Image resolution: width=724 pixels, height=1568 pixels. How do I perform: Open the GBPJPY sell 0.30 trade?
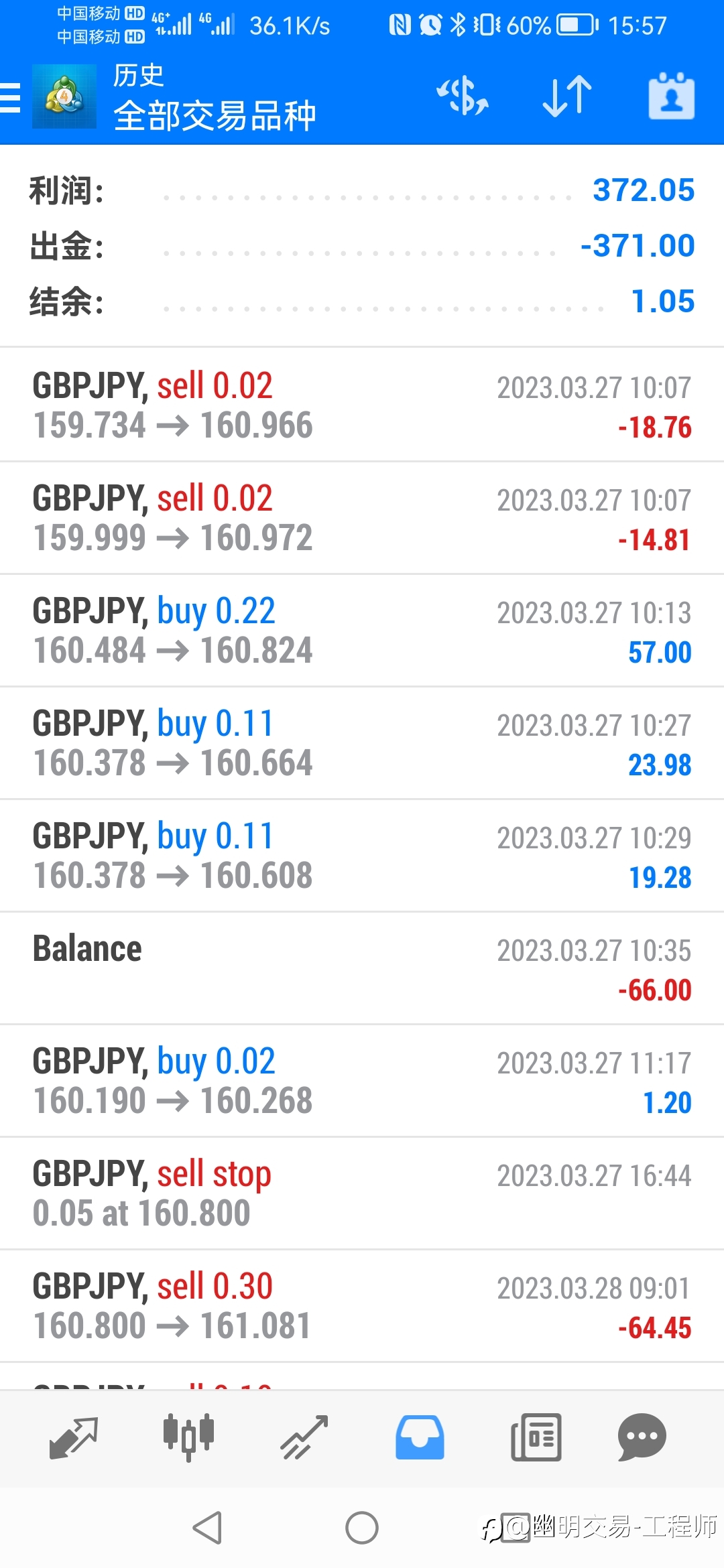coord(362,1305)
